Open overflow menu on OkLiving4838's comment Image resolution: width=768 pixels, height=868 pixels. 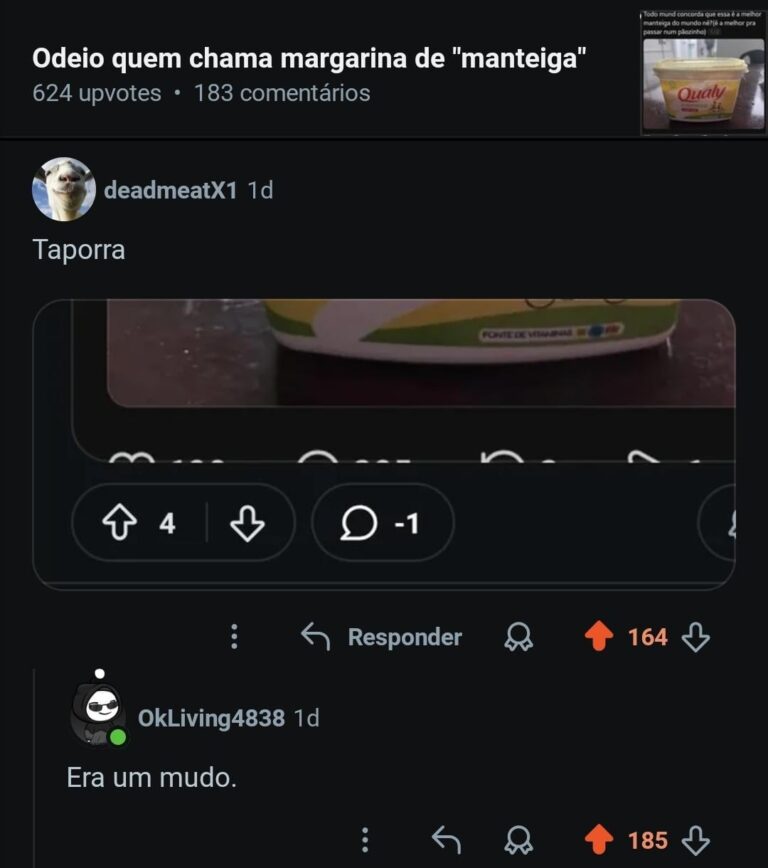pyautogui.click(x=365, y=840)
